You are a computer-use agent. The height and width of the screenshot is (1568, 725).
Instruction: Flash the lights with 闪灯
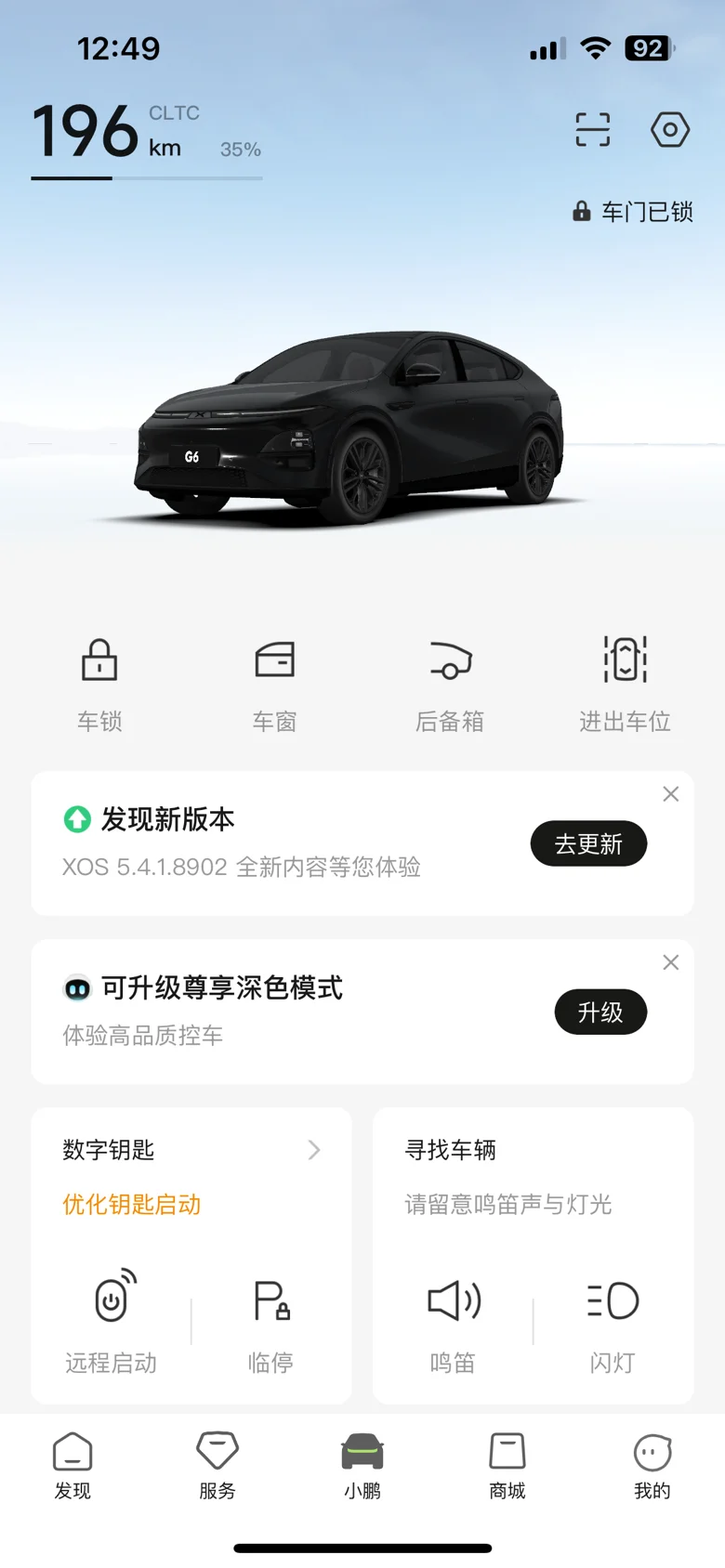613,1319
